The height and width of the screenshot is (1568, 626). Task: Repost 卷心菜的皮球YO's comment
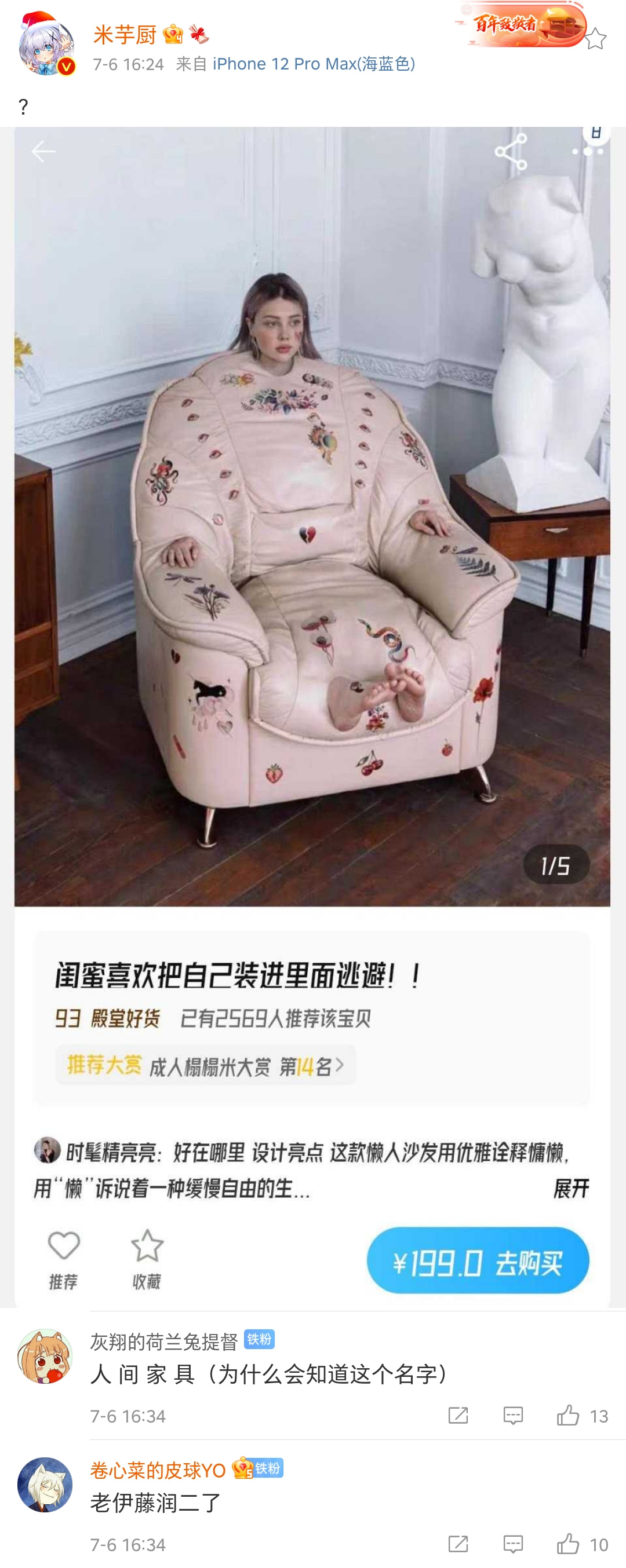458,1544
